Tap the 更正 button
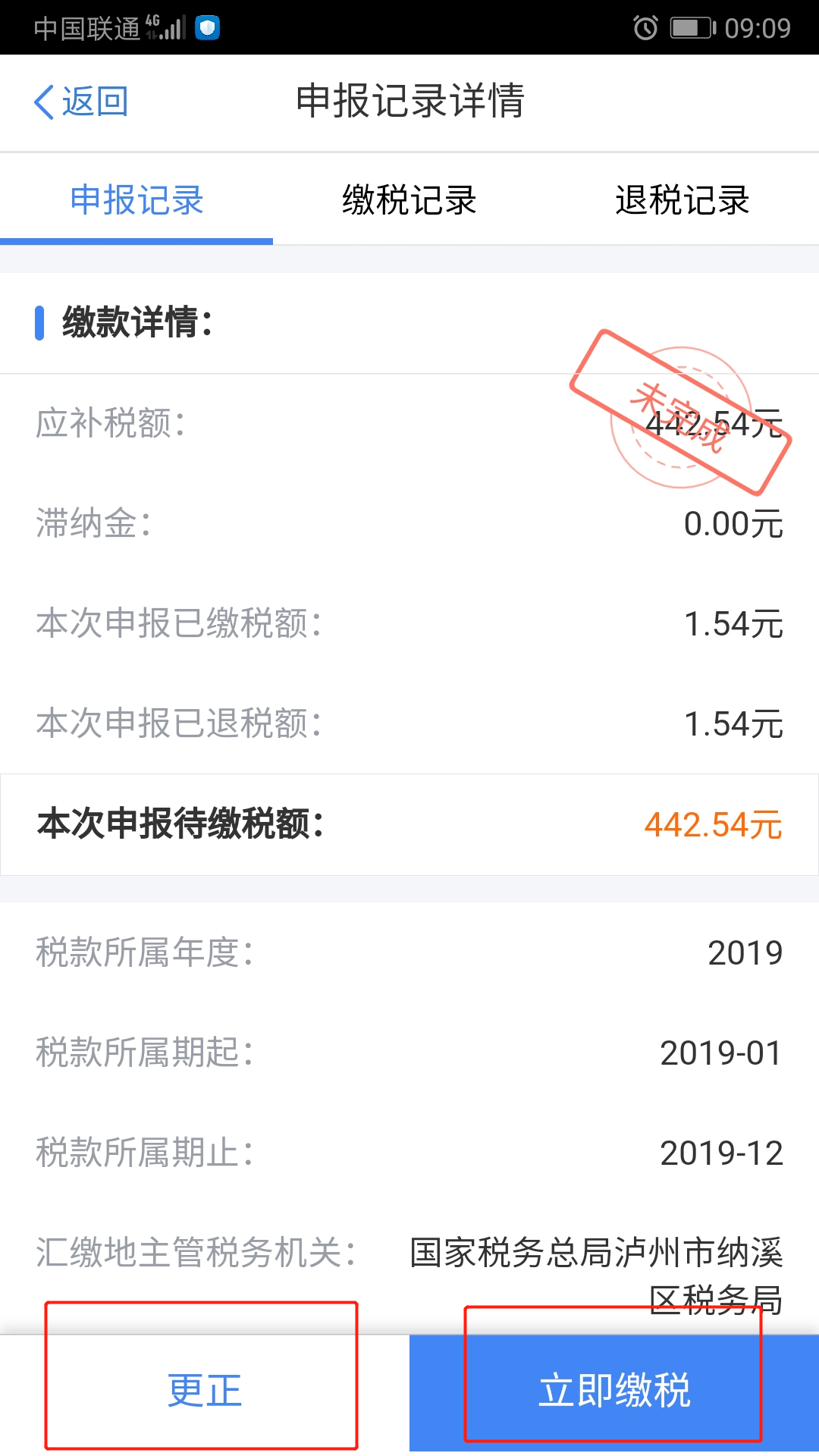 [x=205, y=1392]
